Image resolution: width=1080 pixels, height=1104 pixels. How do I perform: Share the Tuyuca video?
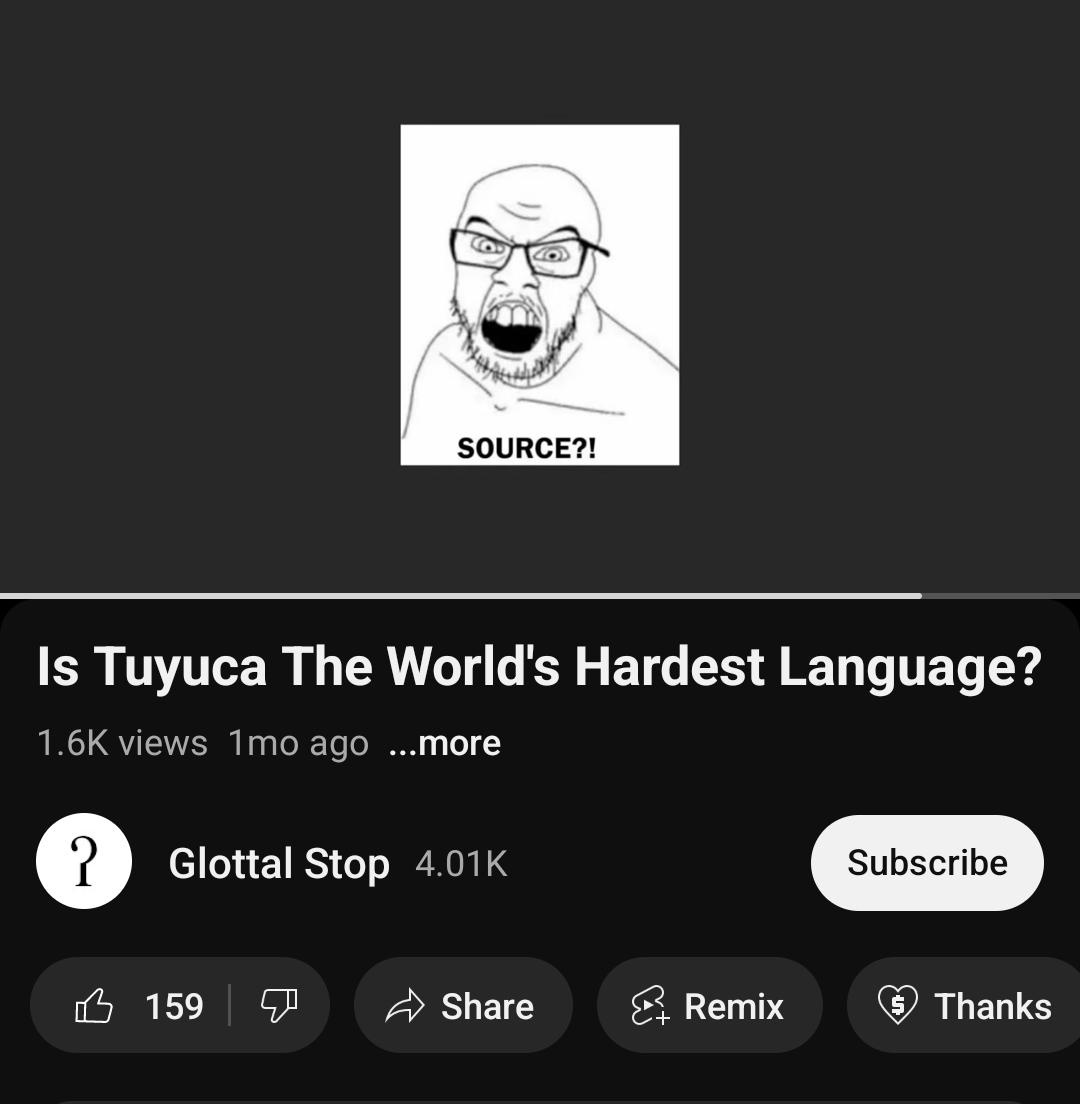463,1005
